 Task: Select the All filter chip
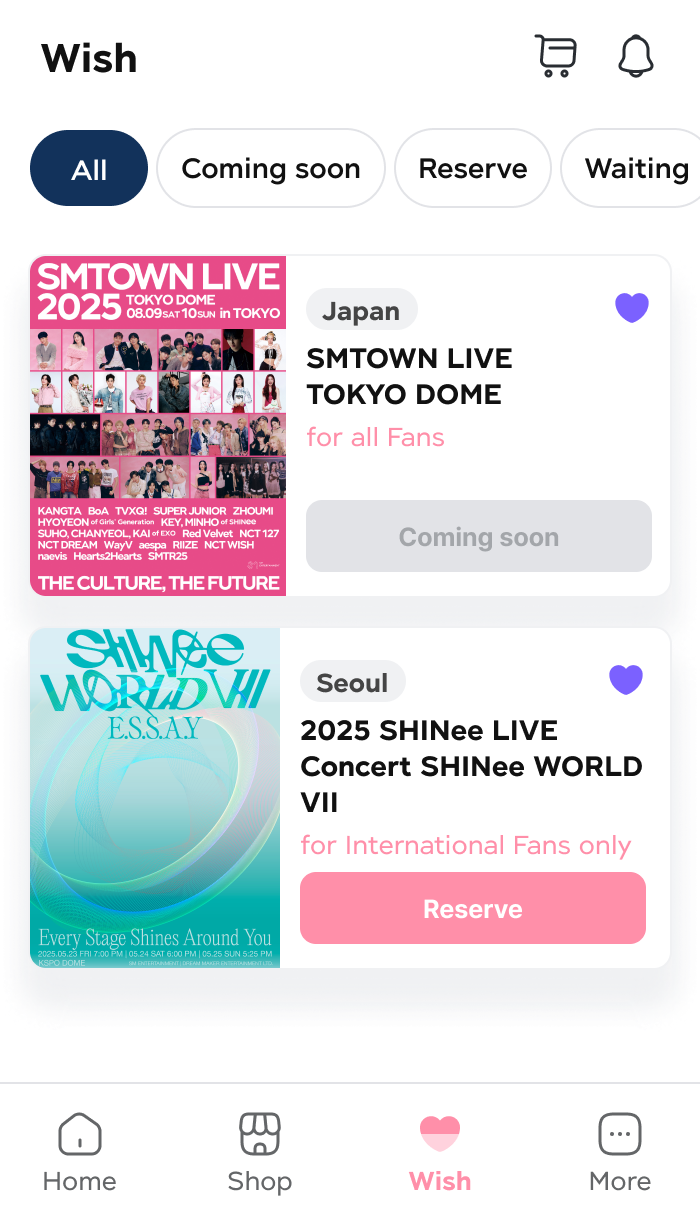(x=89, y=169)
